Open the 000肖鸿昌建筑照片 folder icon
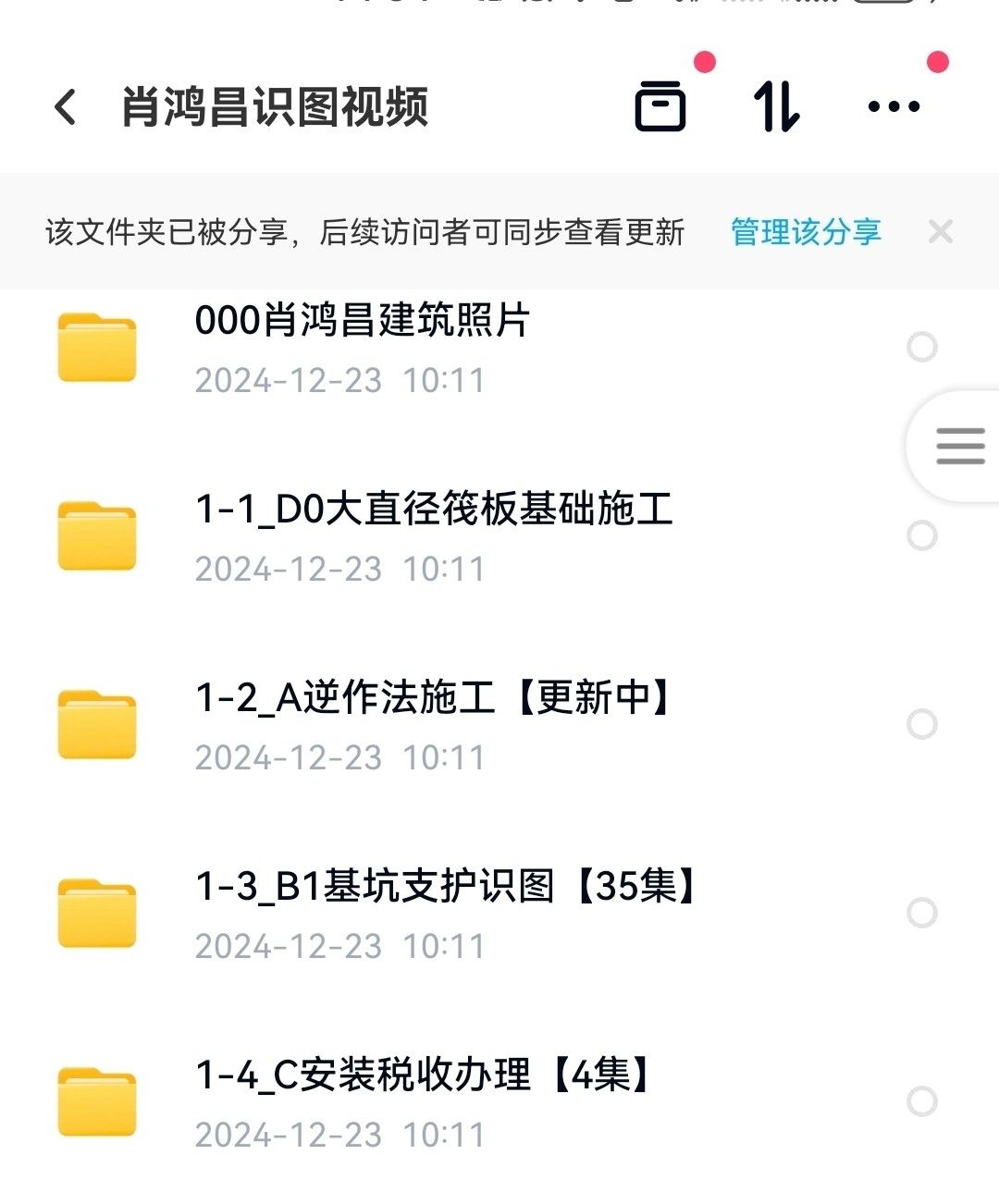The width and height of the screenshot is (999, 1204). [96, 347]
